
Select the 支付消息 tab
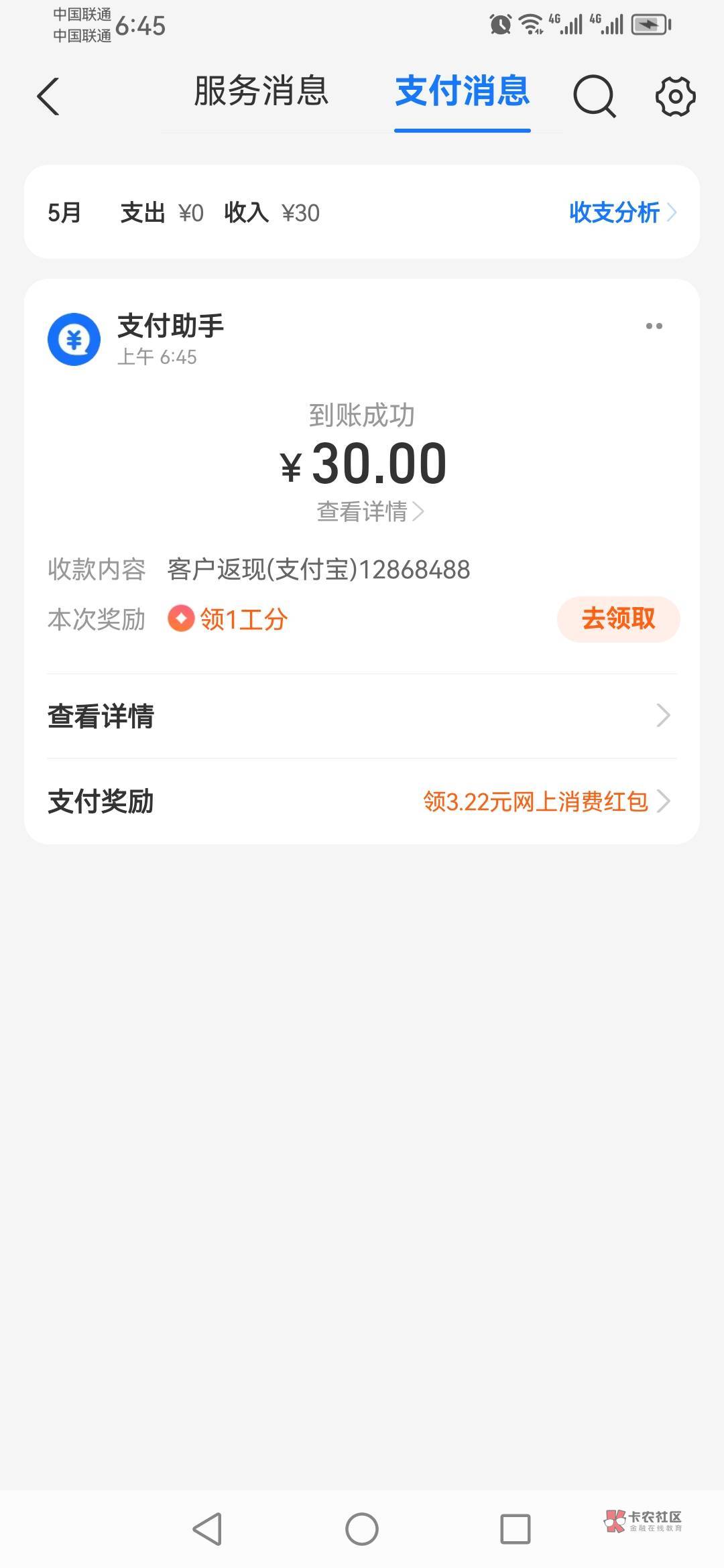coord(462,92)
